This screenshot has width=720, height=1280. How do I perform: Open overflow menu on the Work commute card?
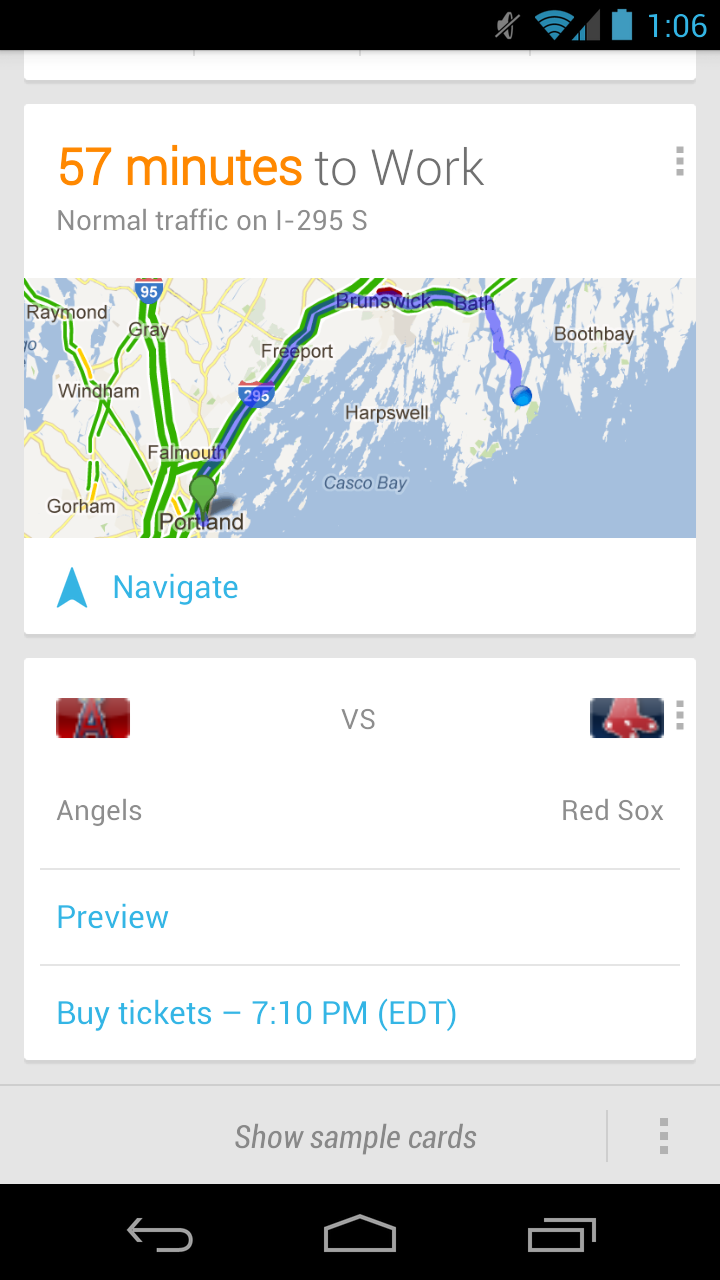[x=679, y=162]
